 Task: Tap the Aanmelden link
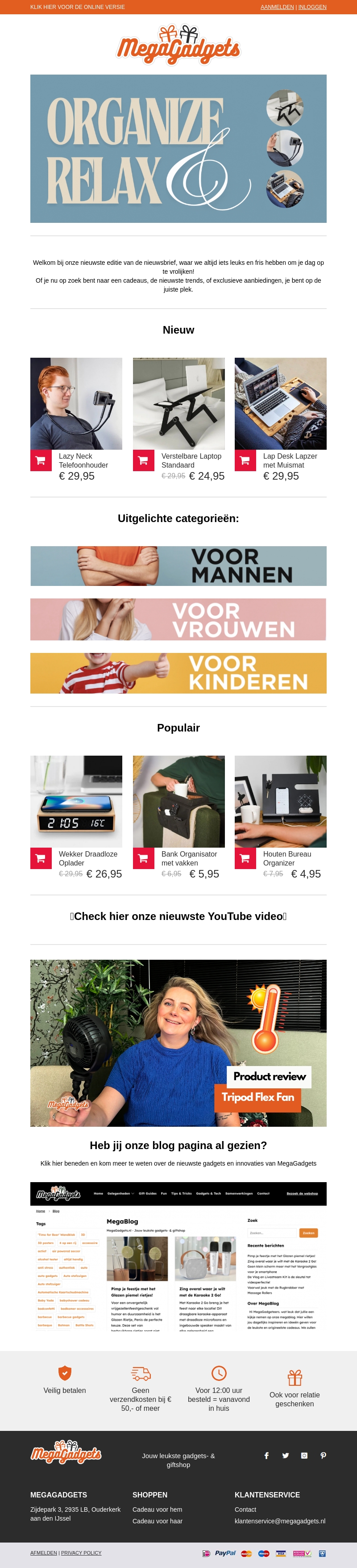(x=277, y=7)
